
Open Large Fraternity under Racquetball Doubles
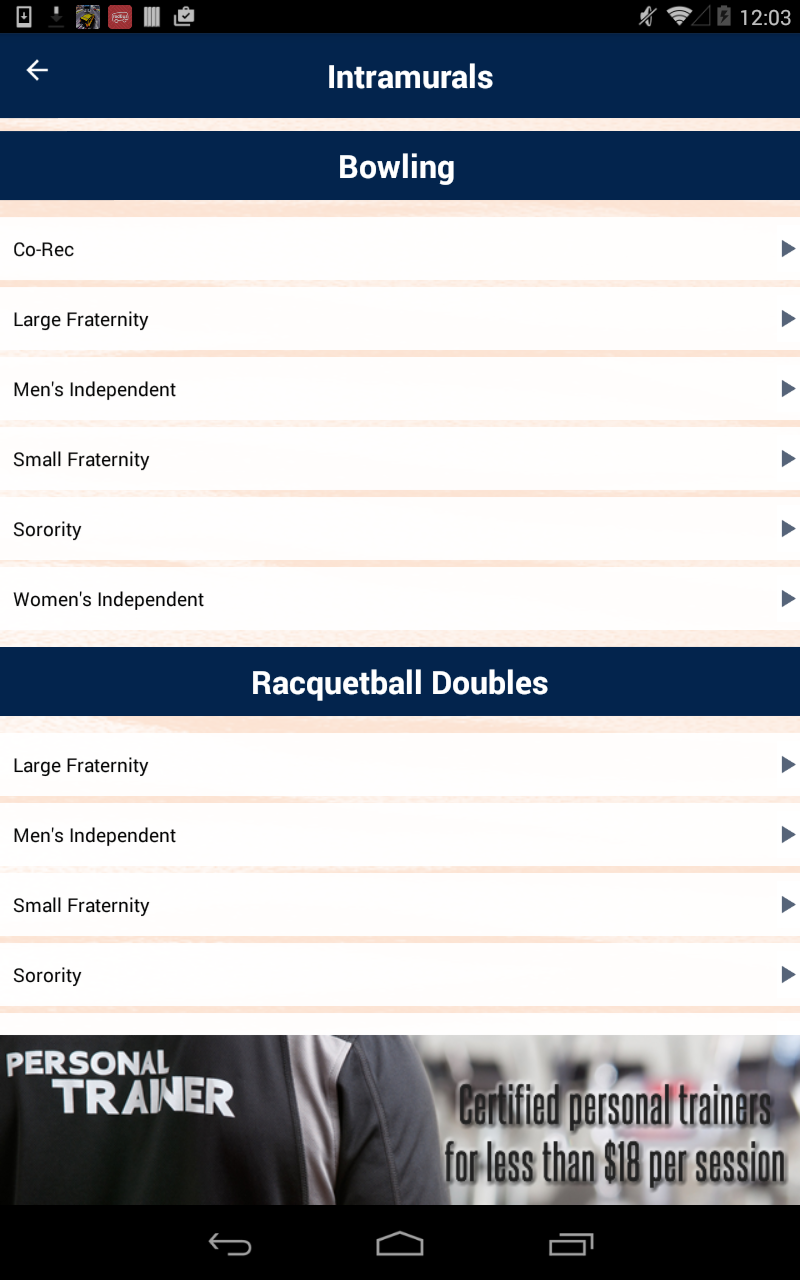point(400,766)
